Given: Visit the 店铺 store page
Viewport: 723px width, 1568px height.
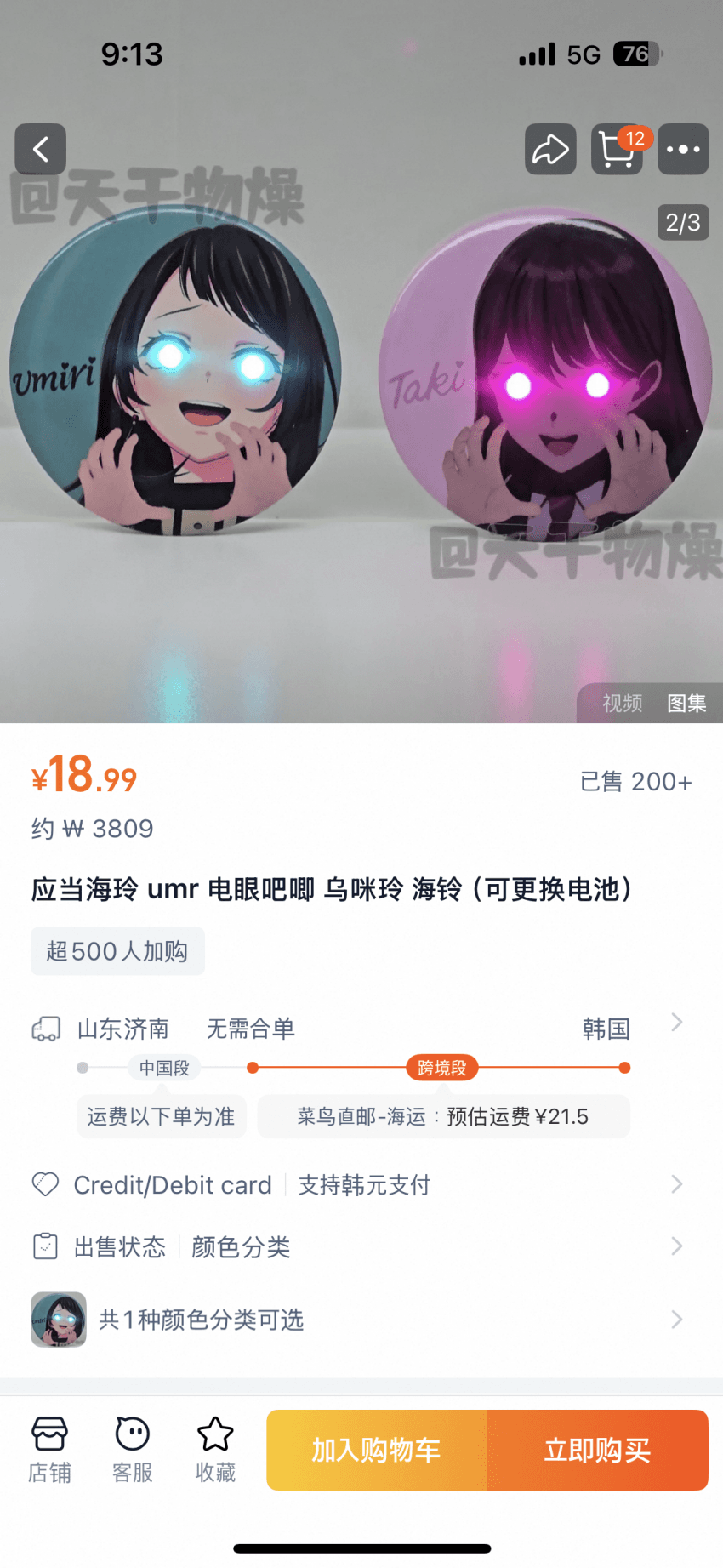Looking at the screenshot, I should click(49, 1450).
